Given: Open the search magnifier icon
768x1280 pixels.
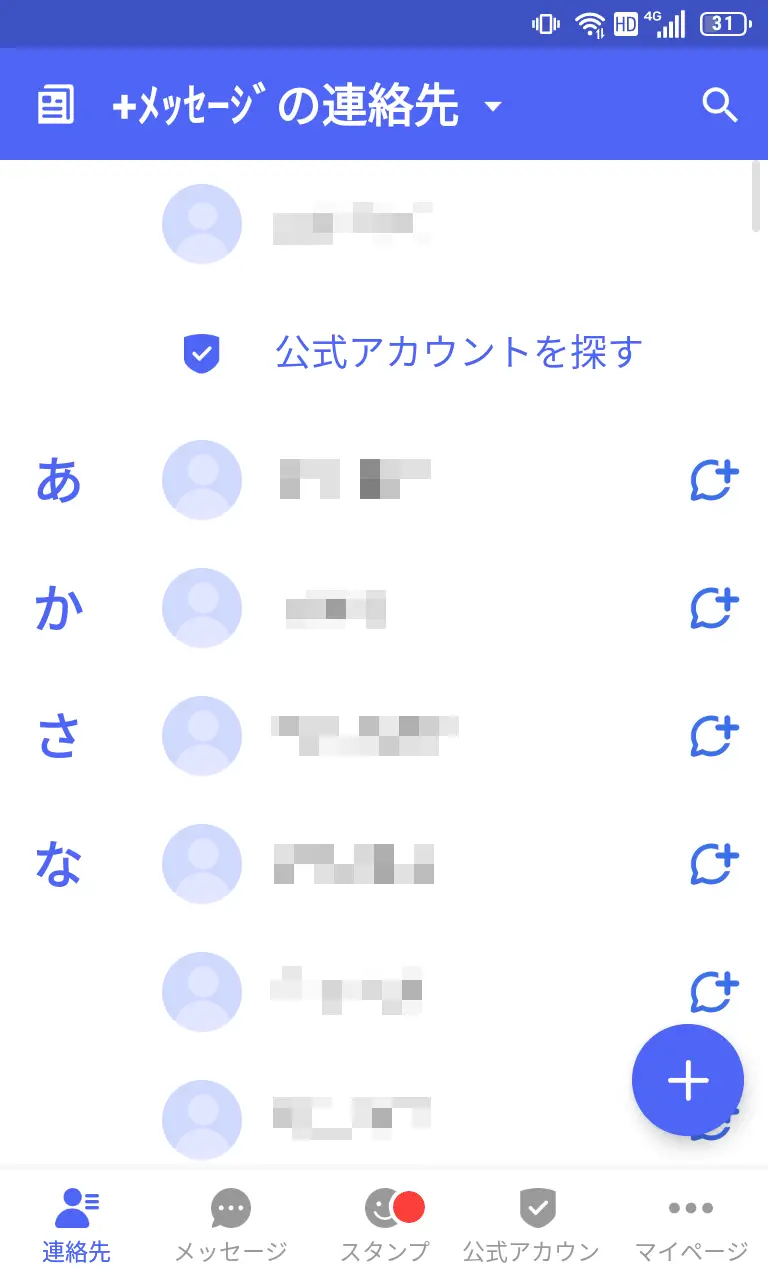Looking at the screenshot, I should pyautogui.click(x=720, y=104).
